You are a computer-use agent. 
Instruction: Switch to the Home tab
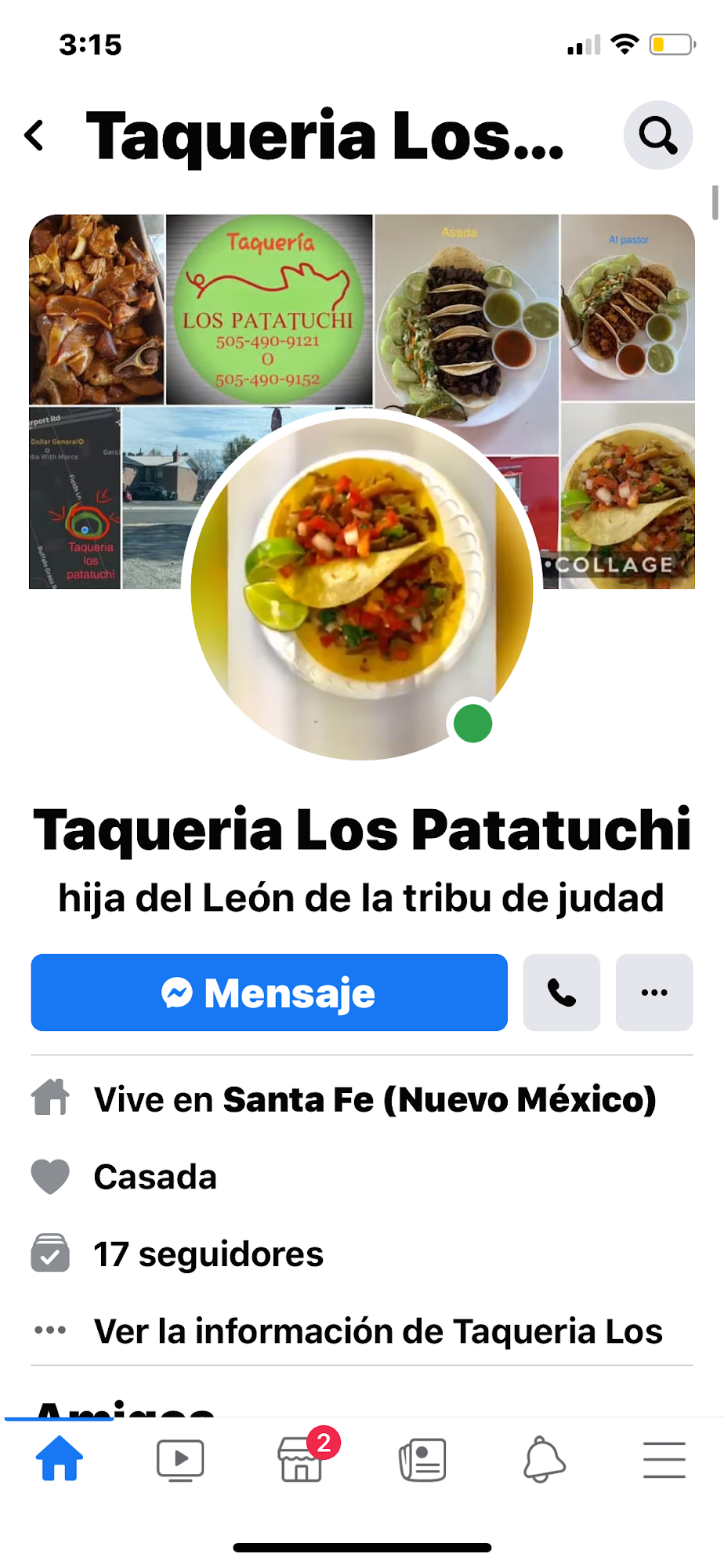pos(60,1459)
